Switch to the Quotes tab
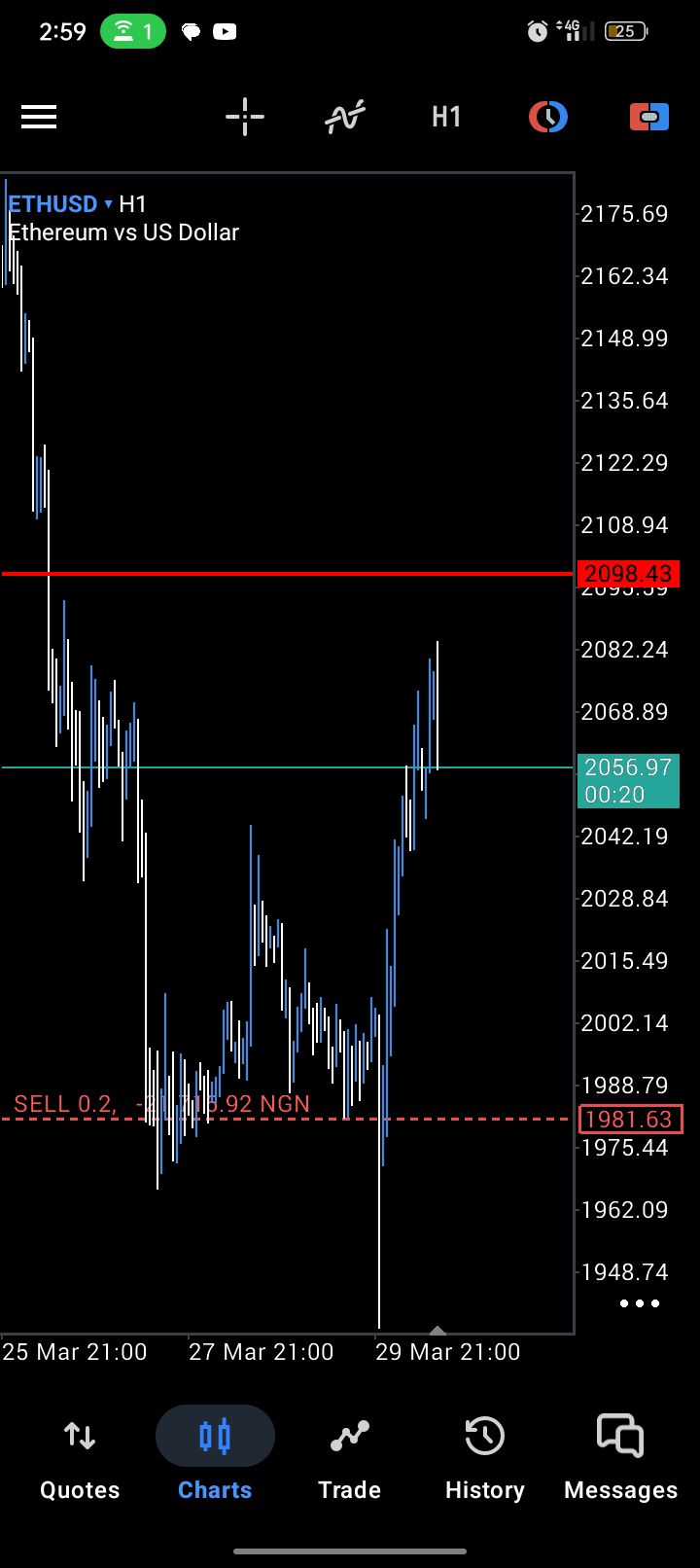Screen dimensions: 700x1568 (80, 1456)
